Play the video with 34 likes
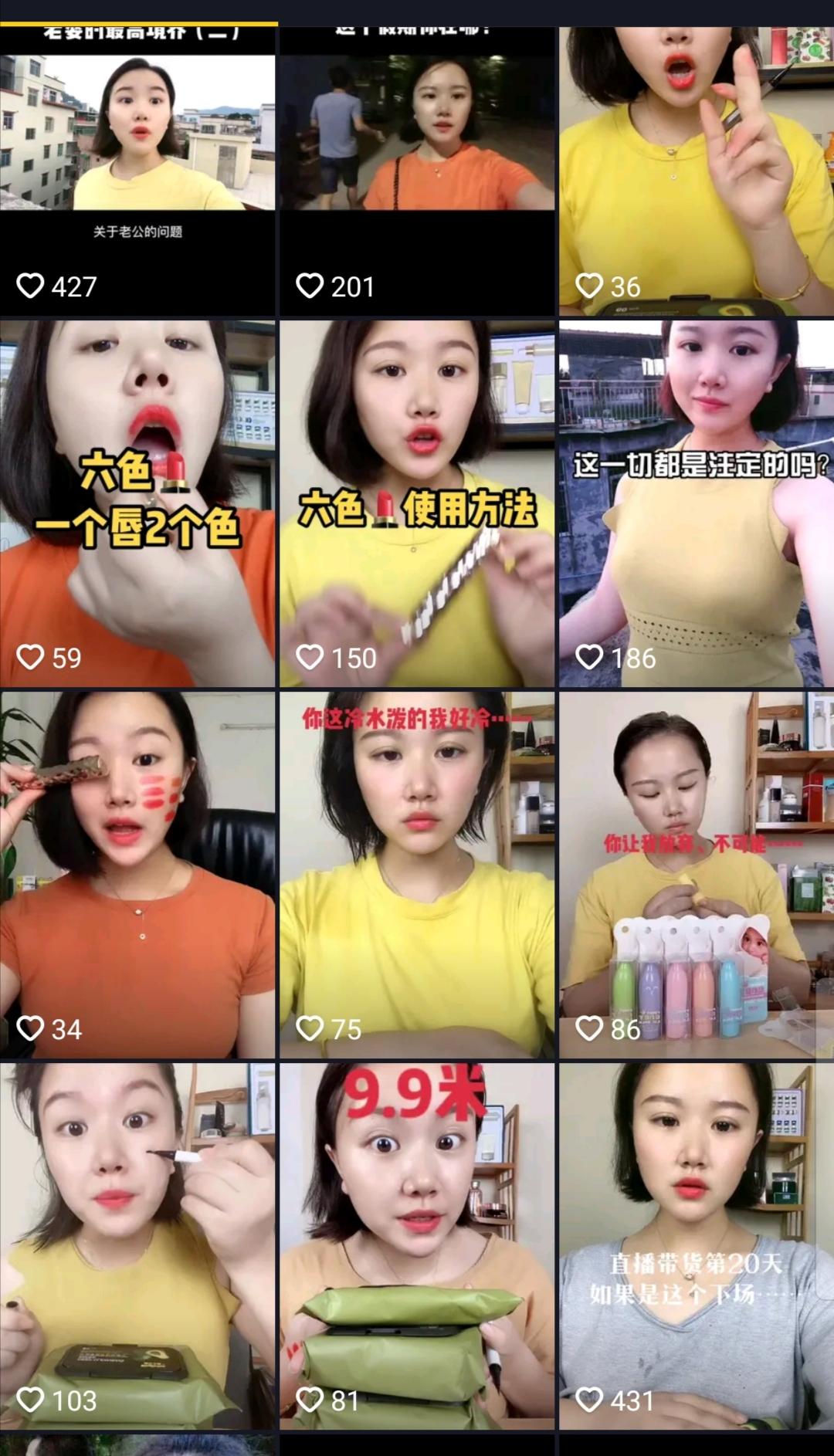Image resolution: width=834 pixels, height=1456 pixels. (137, 874)
